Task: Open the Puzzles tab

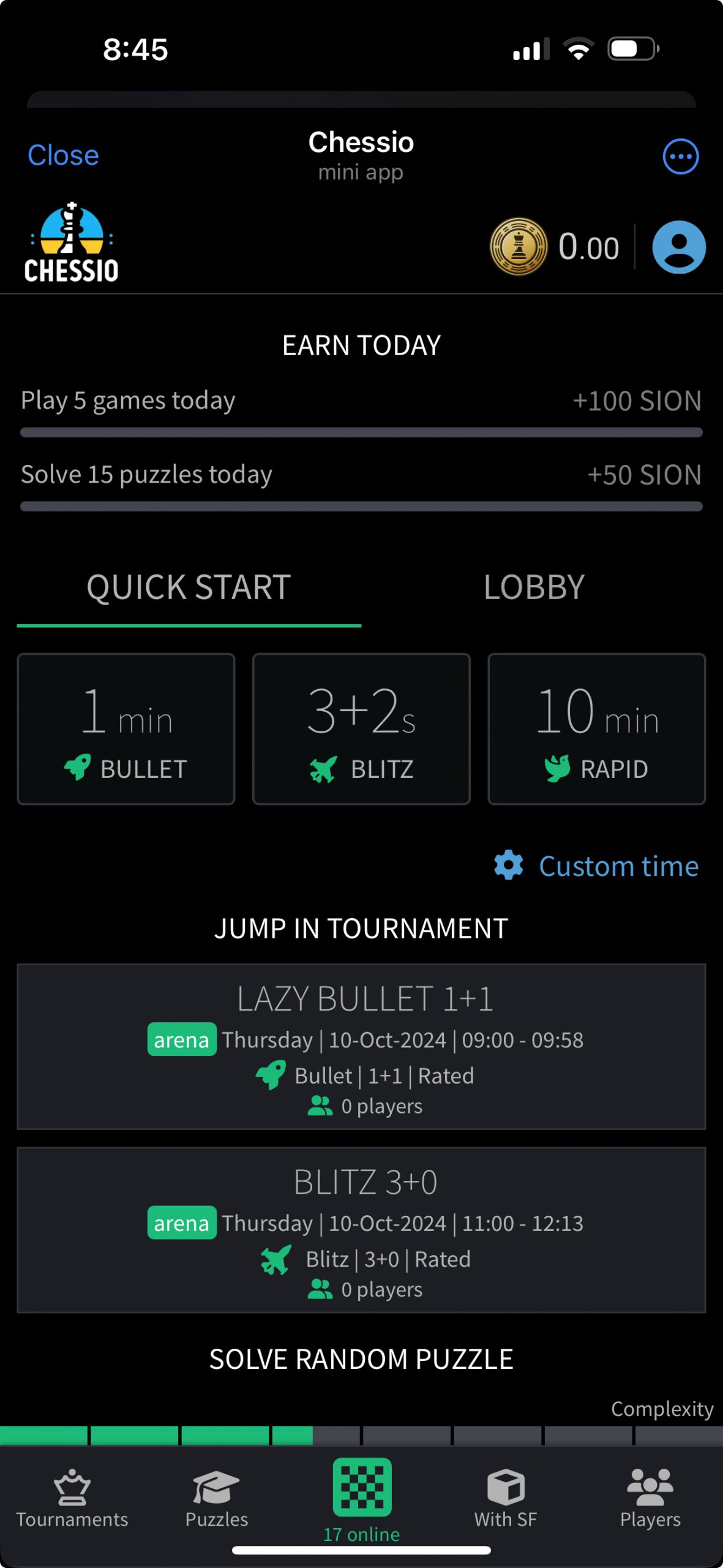Action: [217, 1498]
